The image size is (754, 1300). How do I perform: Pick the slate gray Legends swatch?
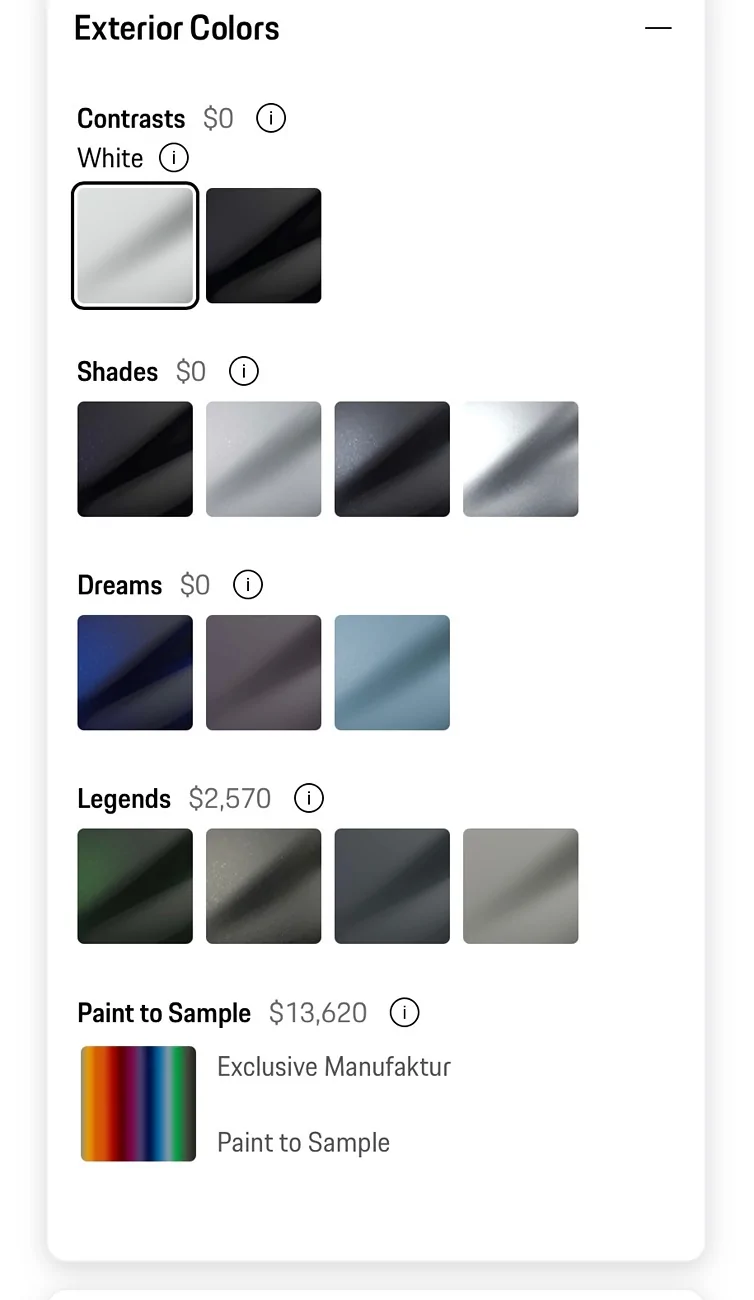[392, 886]
